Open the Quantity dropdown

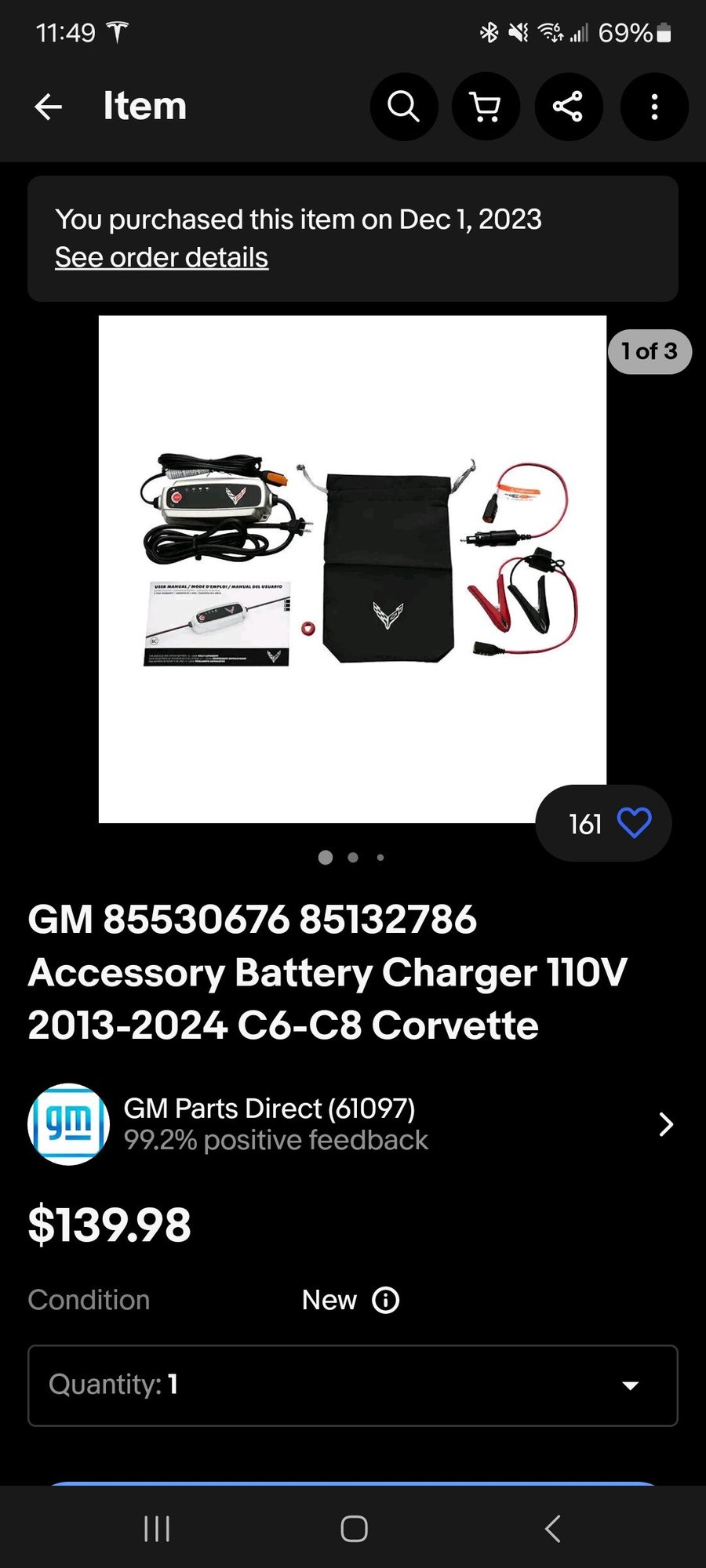pos(352,1385)
